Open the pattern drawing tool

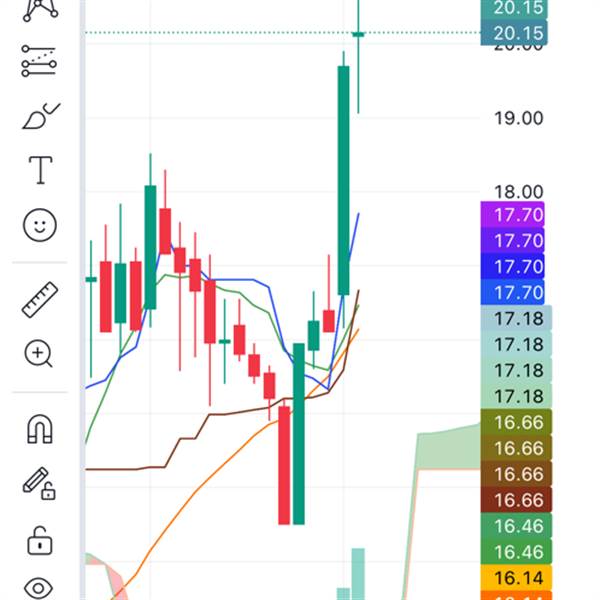click(40, 10)
